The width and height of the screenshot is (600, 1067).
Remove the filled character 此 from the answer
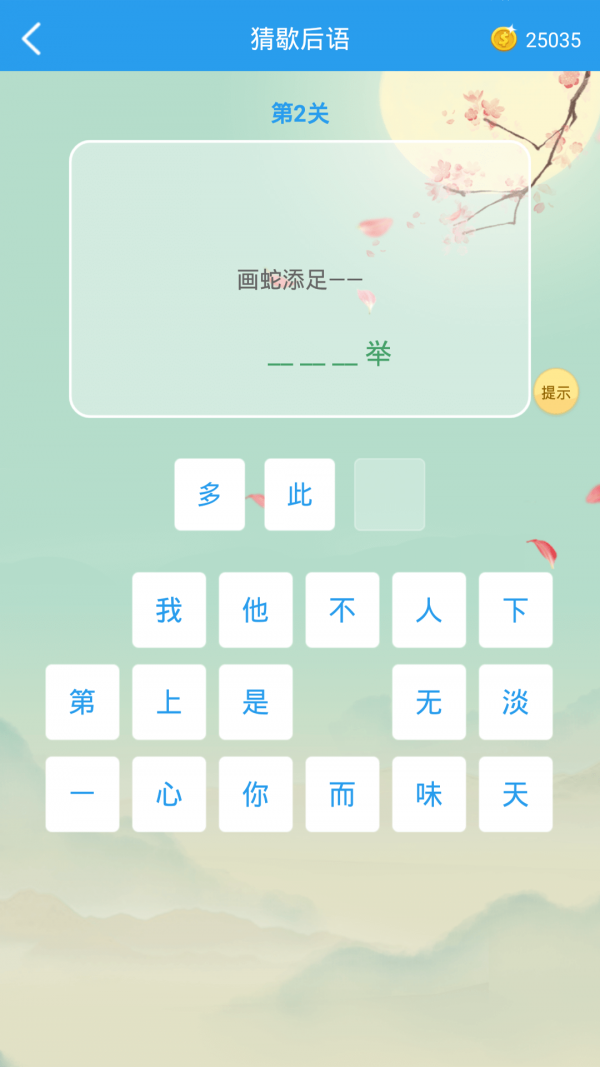[x=299, y=494]
